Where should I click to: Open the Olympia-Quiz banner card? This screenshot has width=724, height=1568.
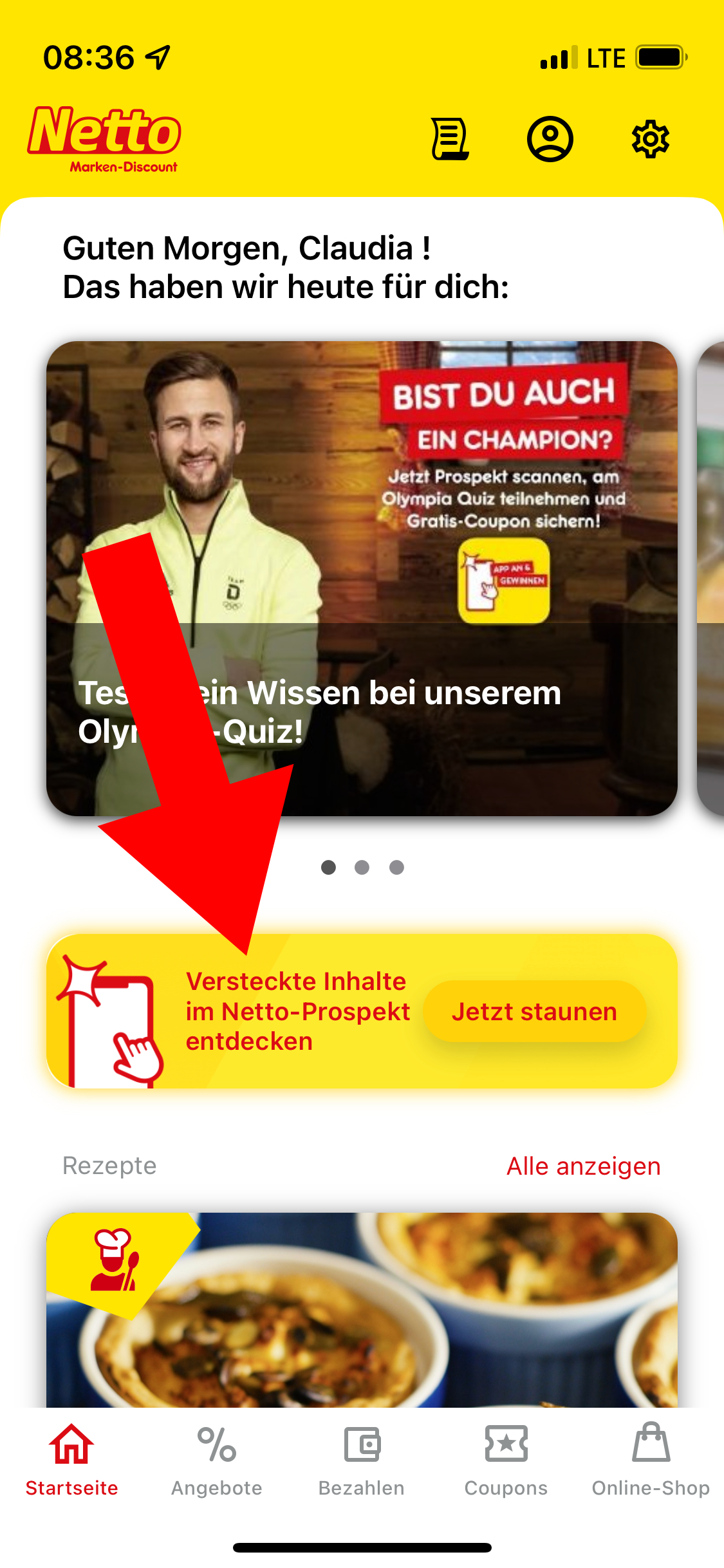click(362, 579)
